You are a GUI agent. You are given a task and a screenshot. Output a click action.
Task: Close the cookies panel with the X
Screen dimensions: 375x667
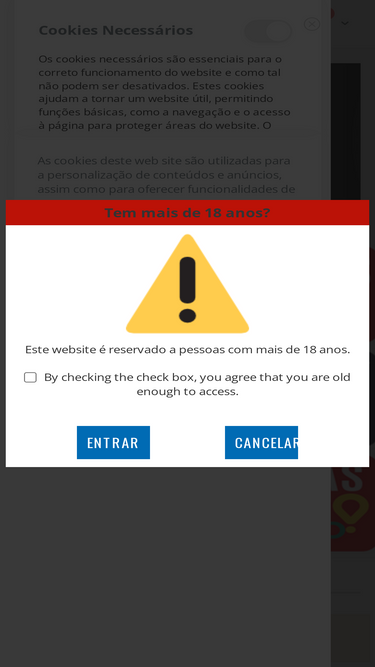point(312,24)
